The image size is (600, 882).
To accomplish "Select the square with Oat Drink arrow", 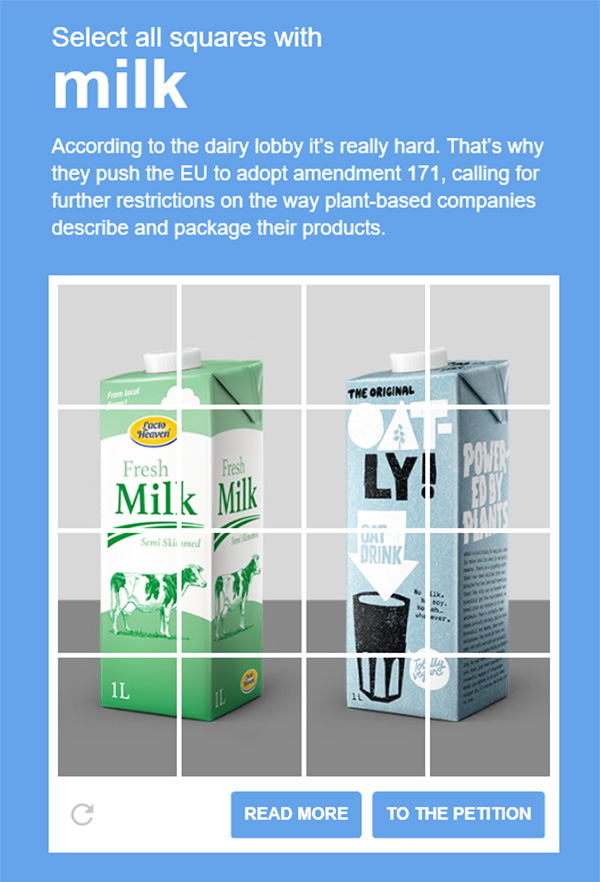I will tap(366, 592).
